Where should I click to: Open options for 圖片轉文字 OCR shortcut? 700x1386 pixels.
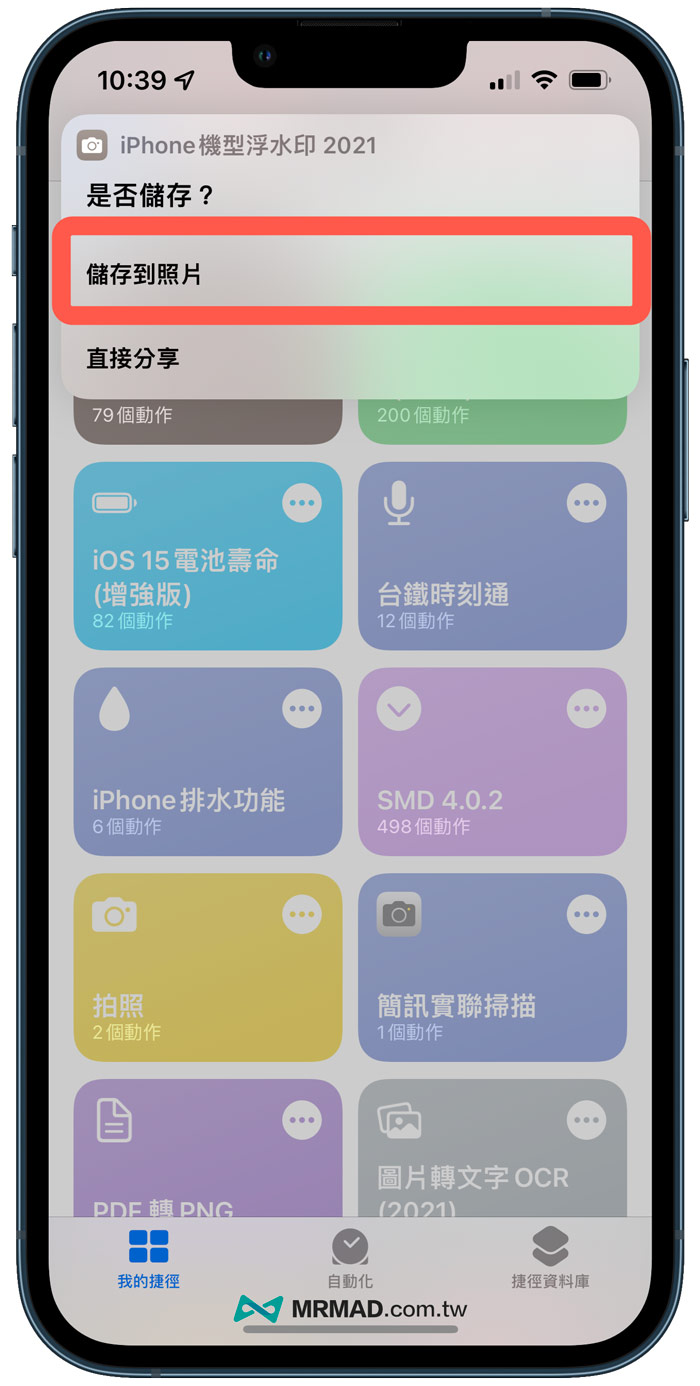tap(586, 1120)
